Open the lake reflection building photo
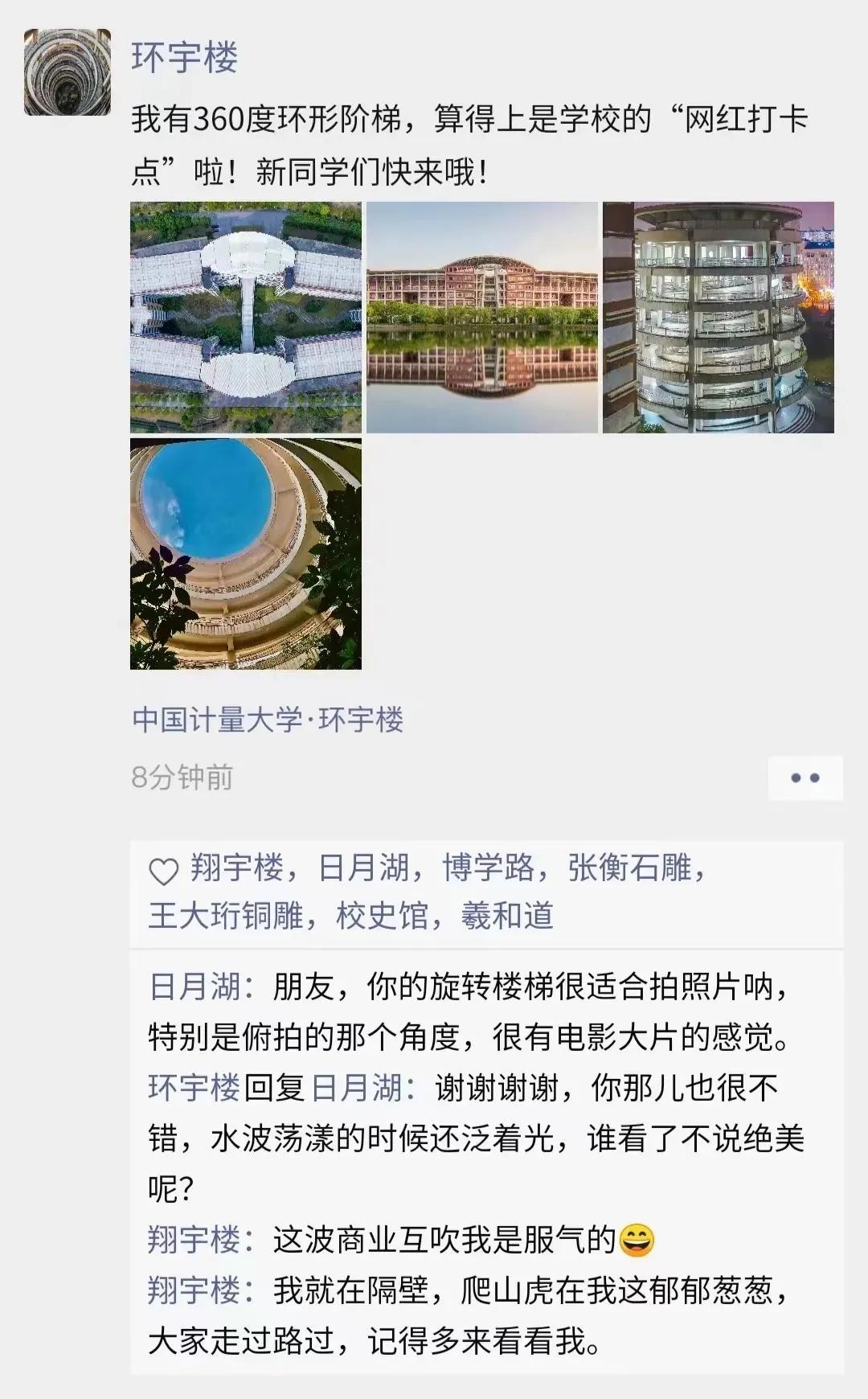The image size is (868, 1399). (x=482, y=318)
